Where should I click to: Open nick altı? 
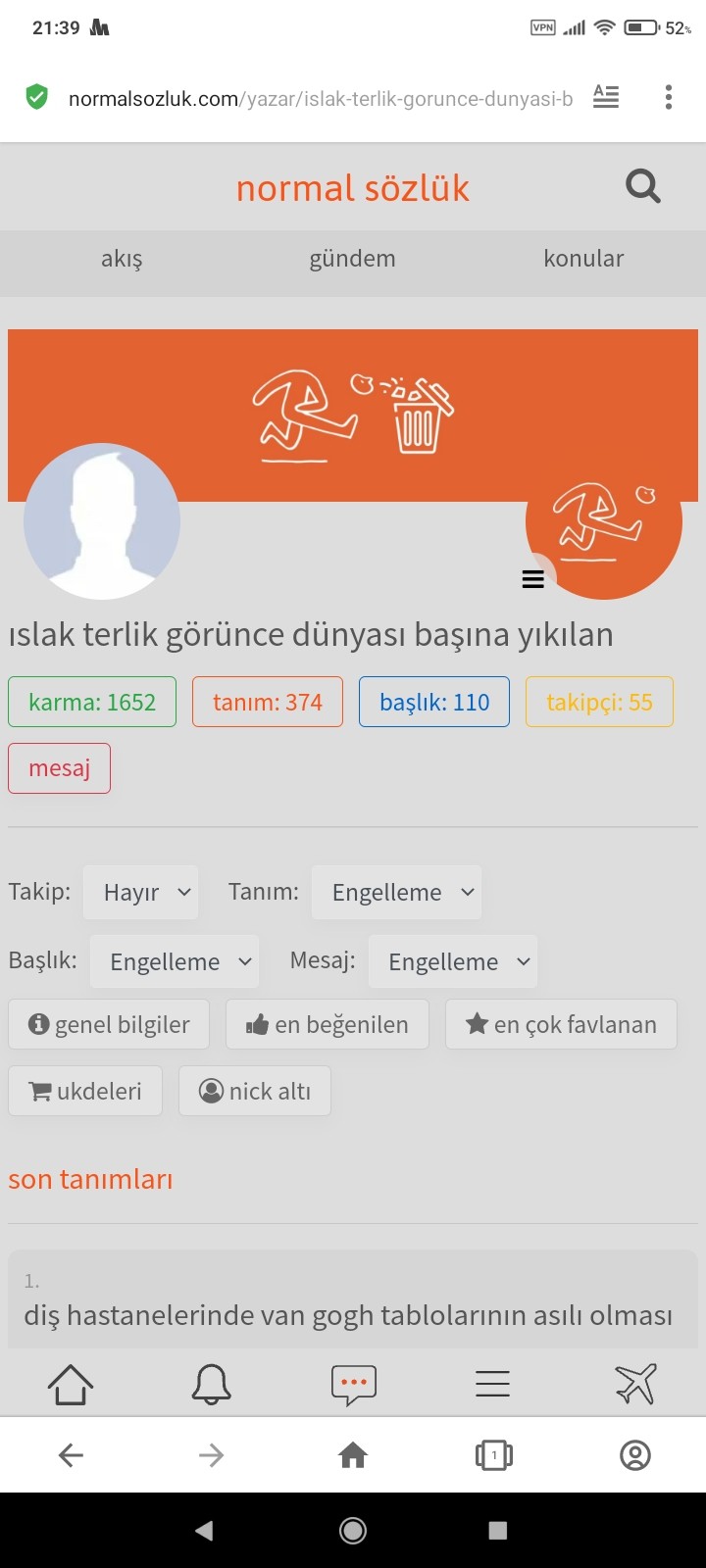point(255,1091)
